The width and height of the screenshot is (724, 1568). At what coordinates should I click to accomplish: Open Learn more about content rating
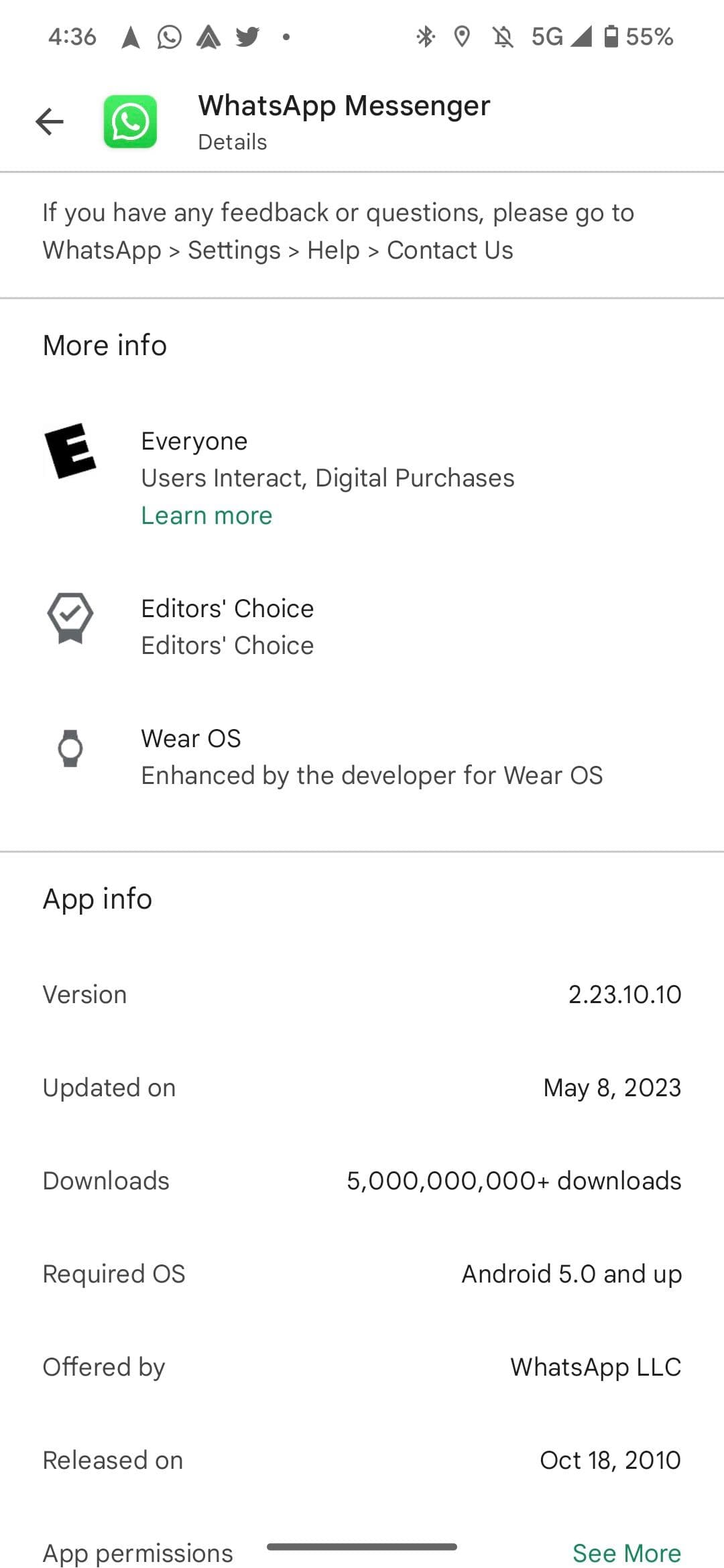pos(206,515)
